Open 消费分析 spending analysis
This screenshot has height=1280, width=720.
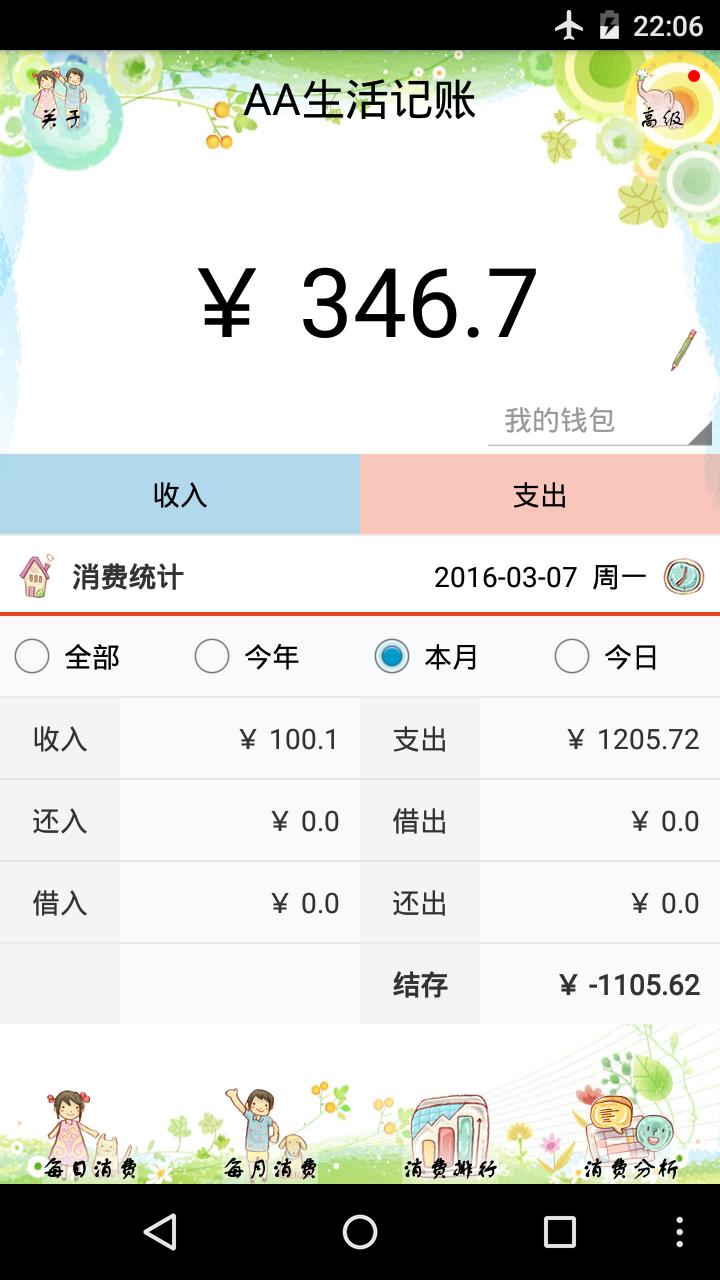[x=630, y=1135]
